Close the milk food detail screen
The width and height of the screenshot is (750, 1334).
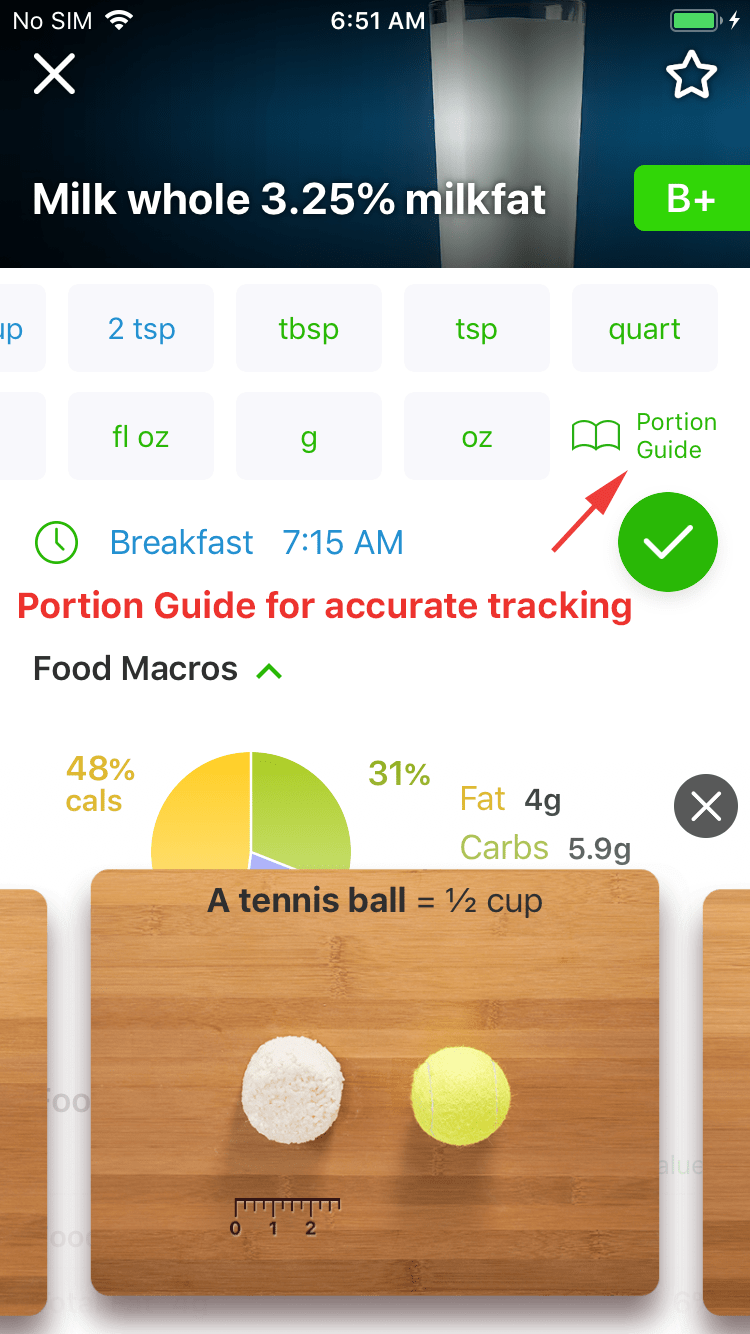point(55,74)
